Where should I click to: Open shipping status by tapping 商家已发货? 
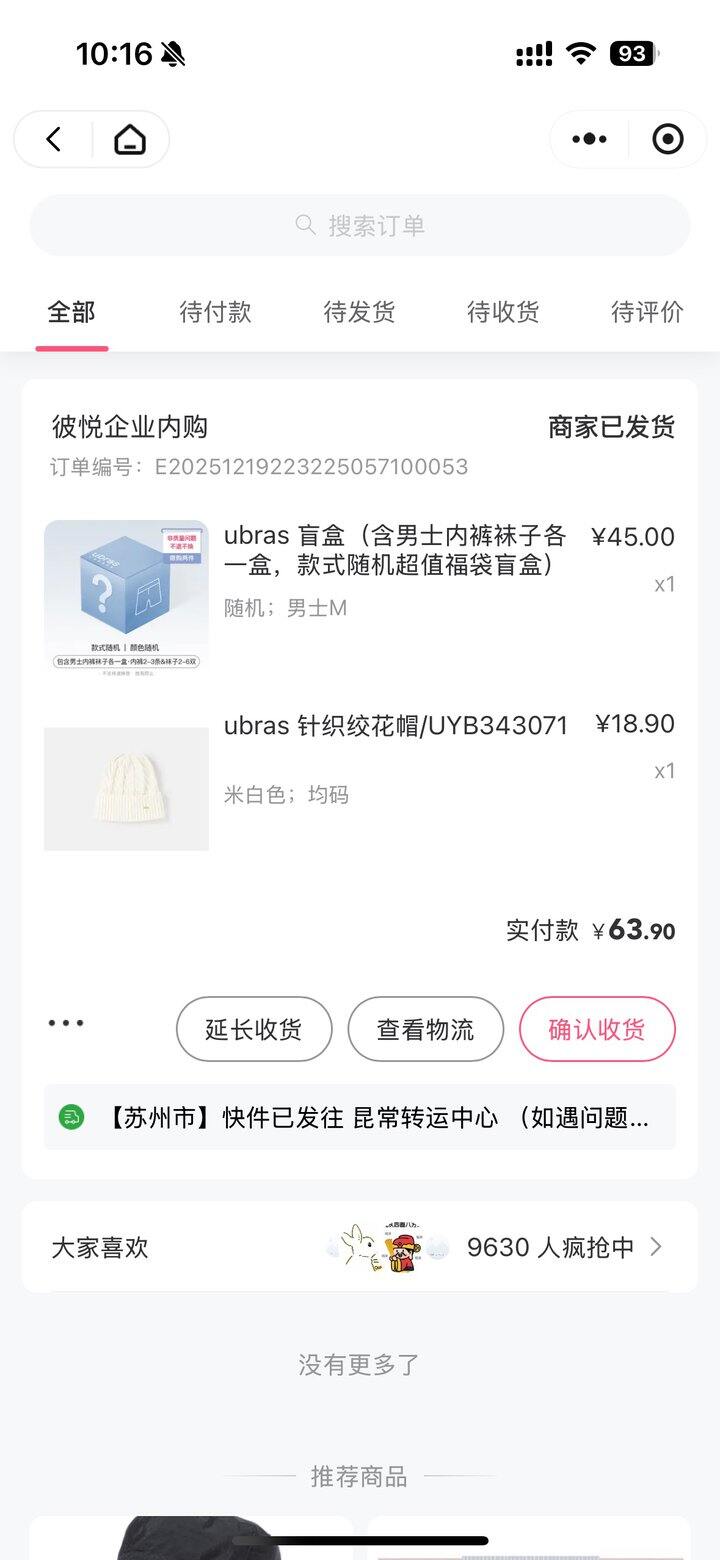tap(613, 426)
